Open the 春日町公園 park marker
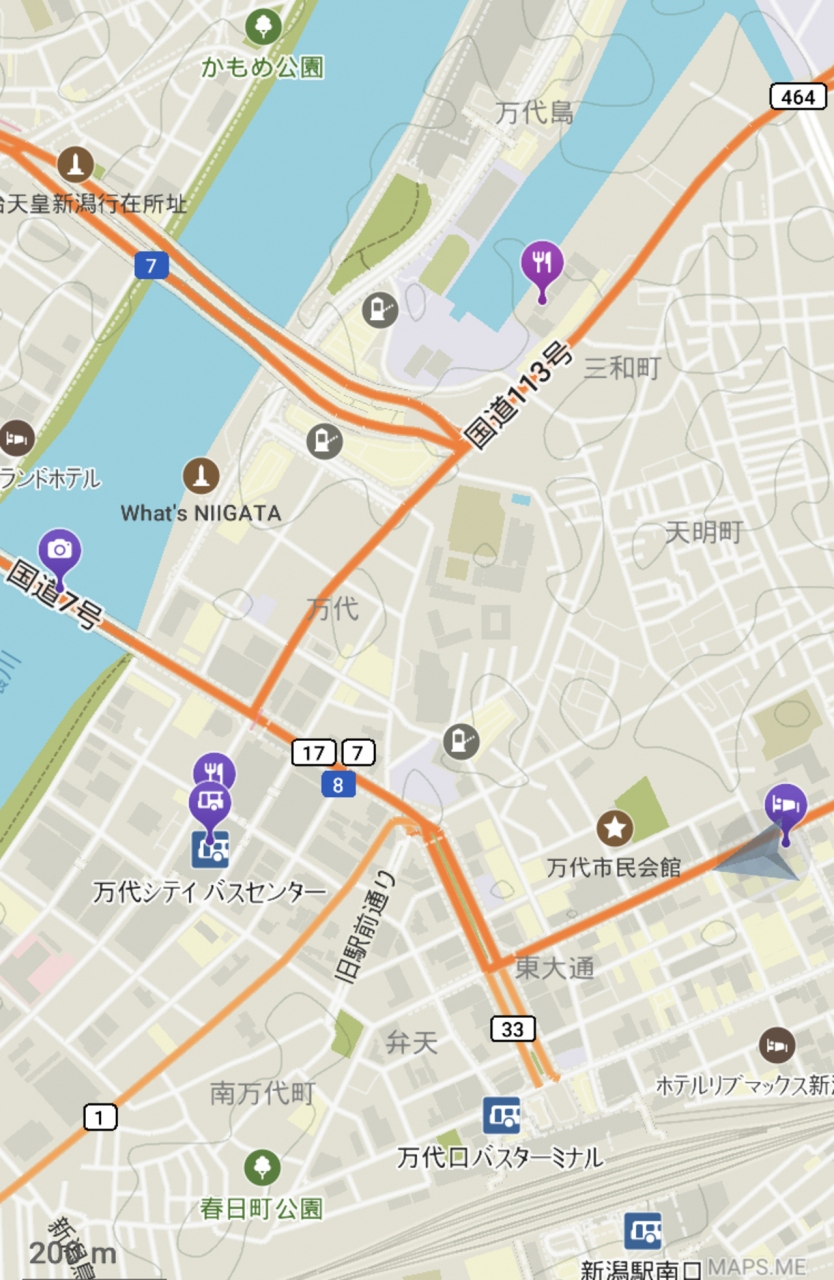Screen dimensions: 834x1280 click(262, 1167)
